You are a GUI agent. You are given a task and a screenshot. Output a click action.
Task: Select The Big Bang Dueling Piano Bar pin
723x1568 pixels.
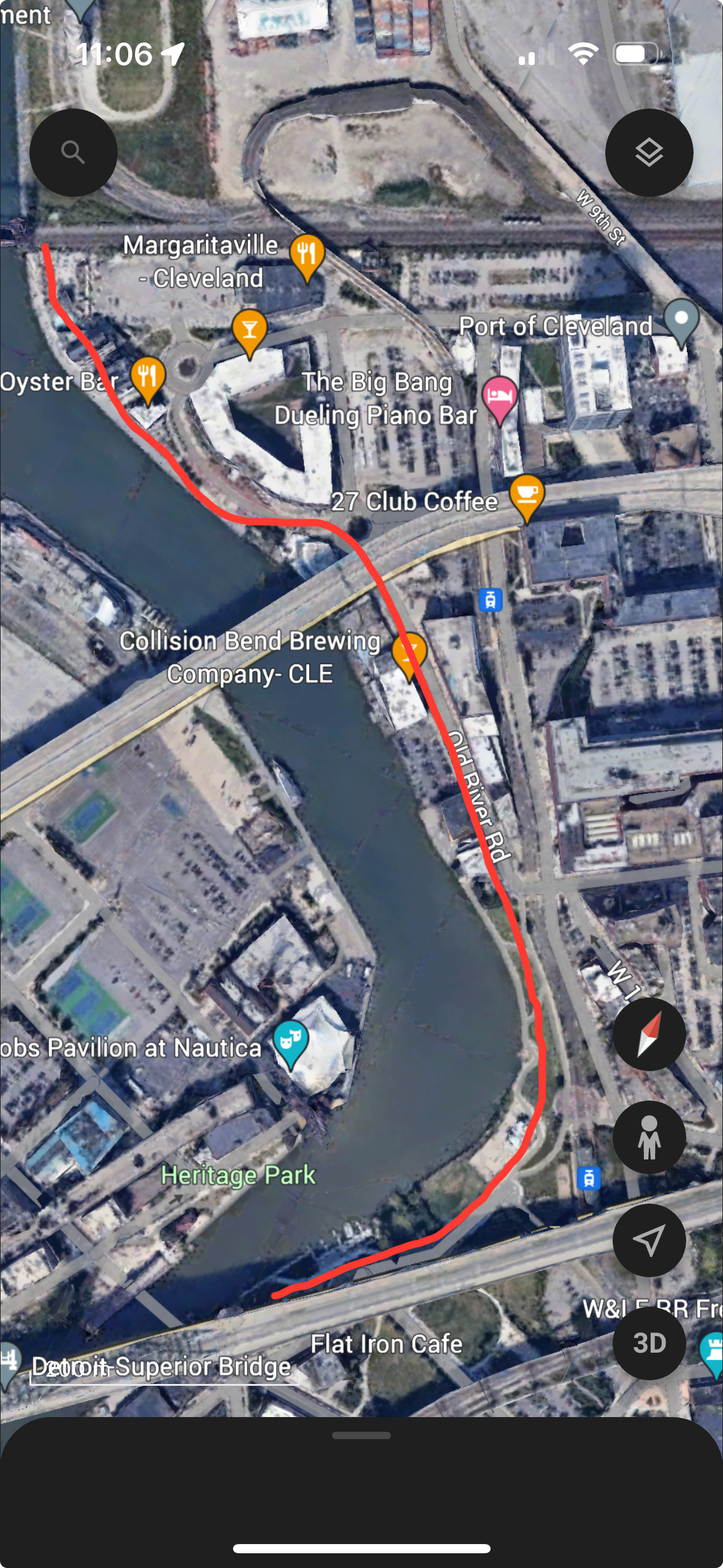pyautogui.click(x=250, y=332)
